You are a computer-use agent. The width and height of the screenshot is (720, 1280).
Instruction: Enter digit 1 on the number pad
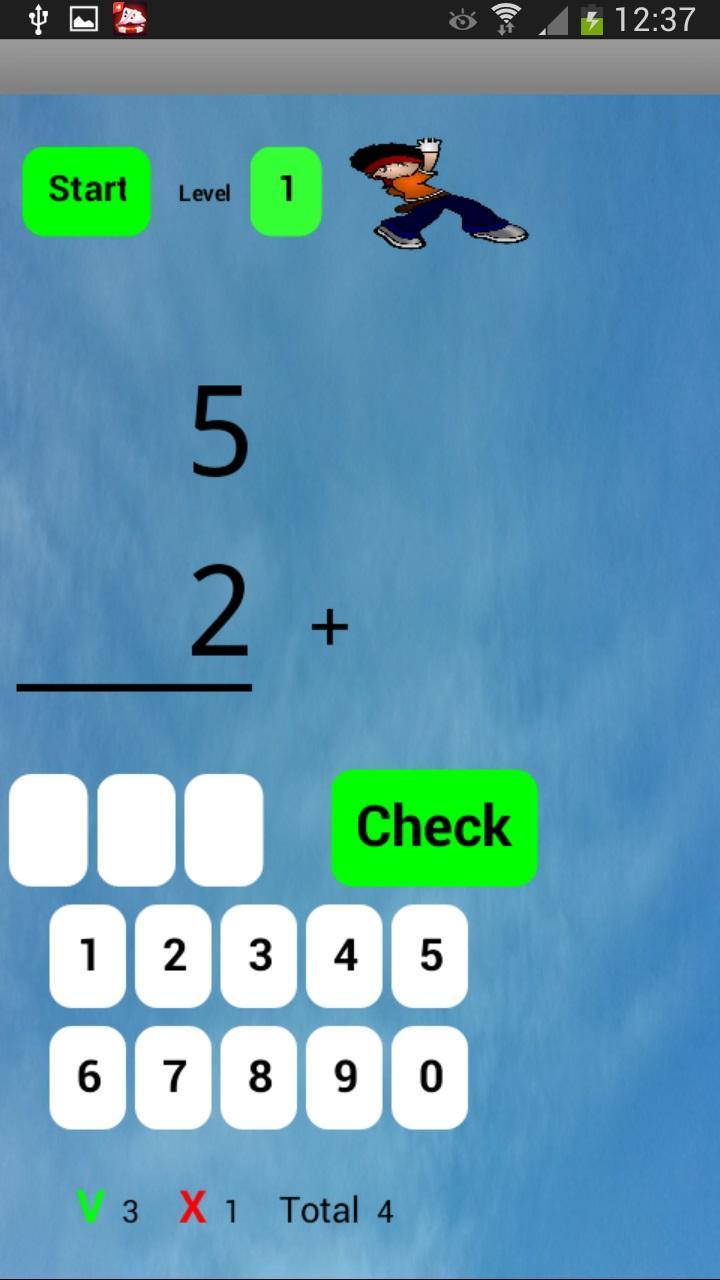88,956
